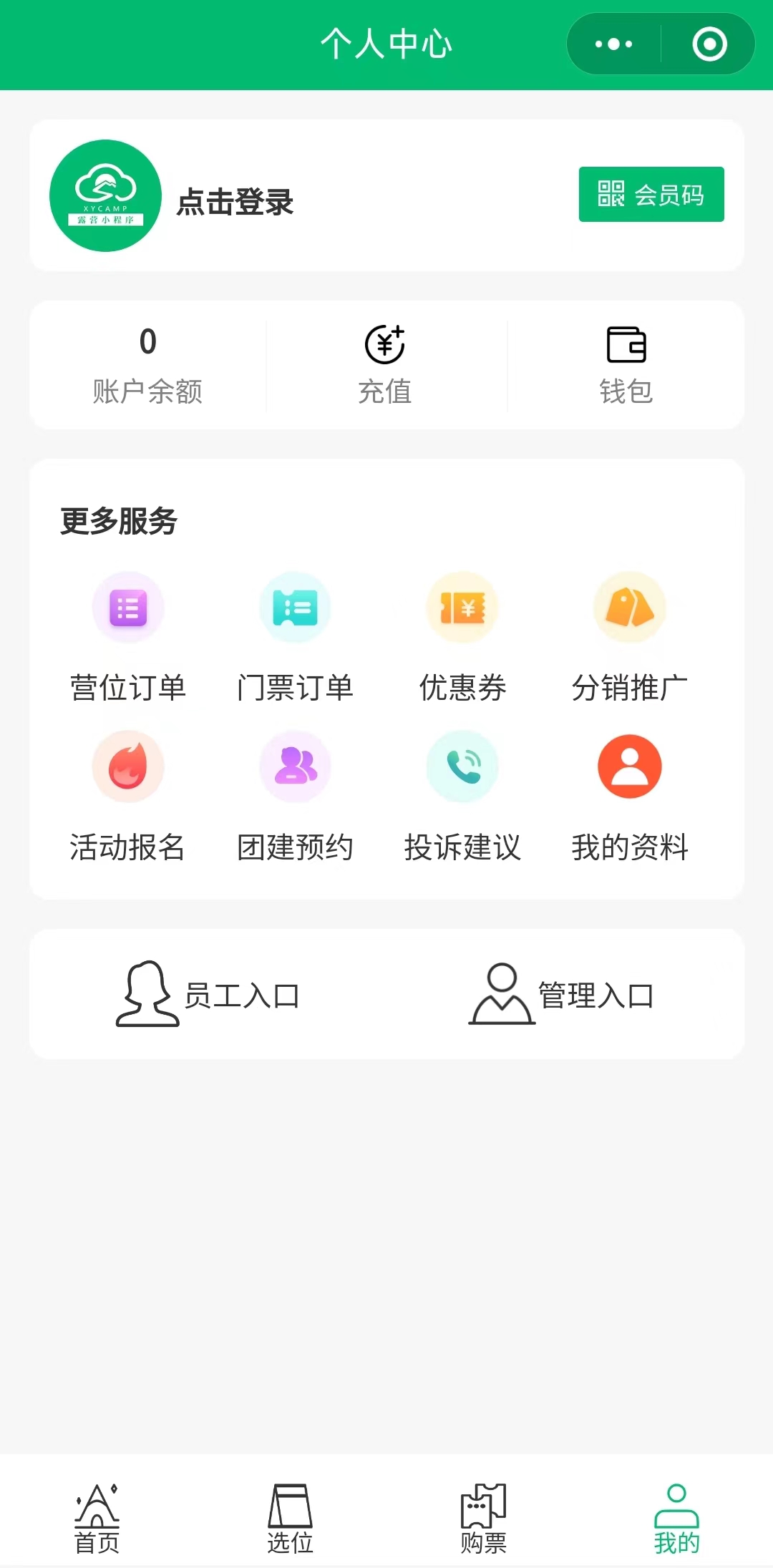
Task: Enter the 管理入口 admin portal
Action: 562,995
